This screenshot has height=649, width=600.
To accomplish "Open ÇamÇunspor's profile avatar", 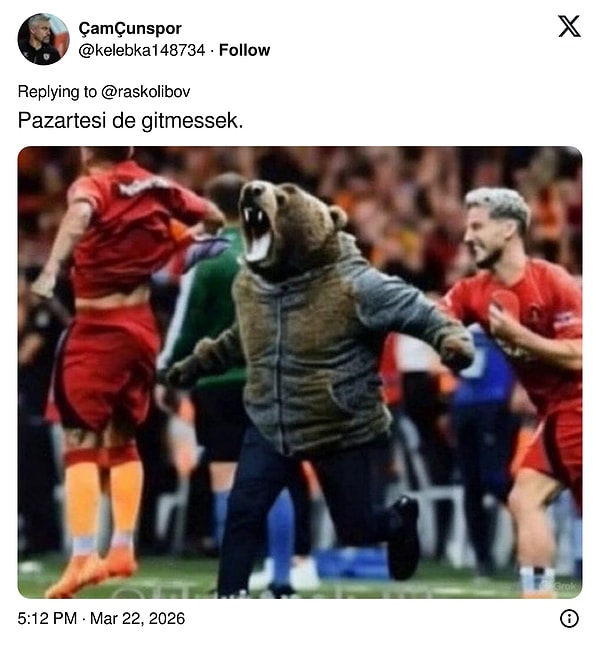I will click(x=43, y=39).
